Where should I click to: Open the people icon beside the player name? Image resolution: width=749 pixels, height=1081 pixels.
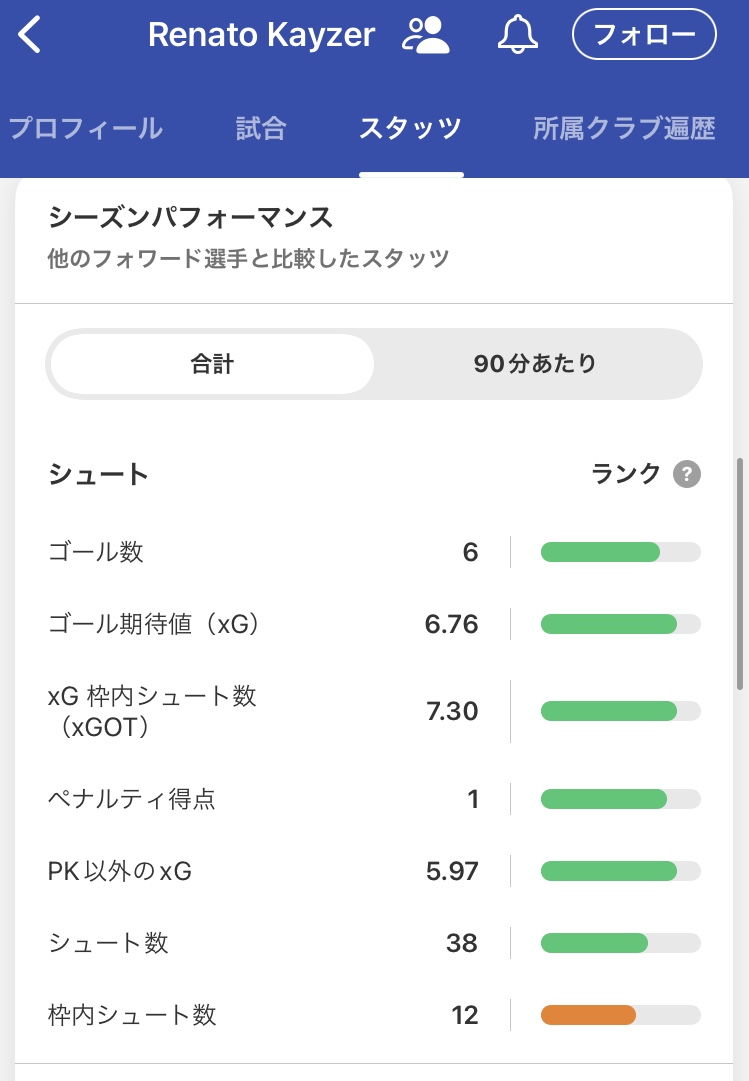click(x=425, y=36)
